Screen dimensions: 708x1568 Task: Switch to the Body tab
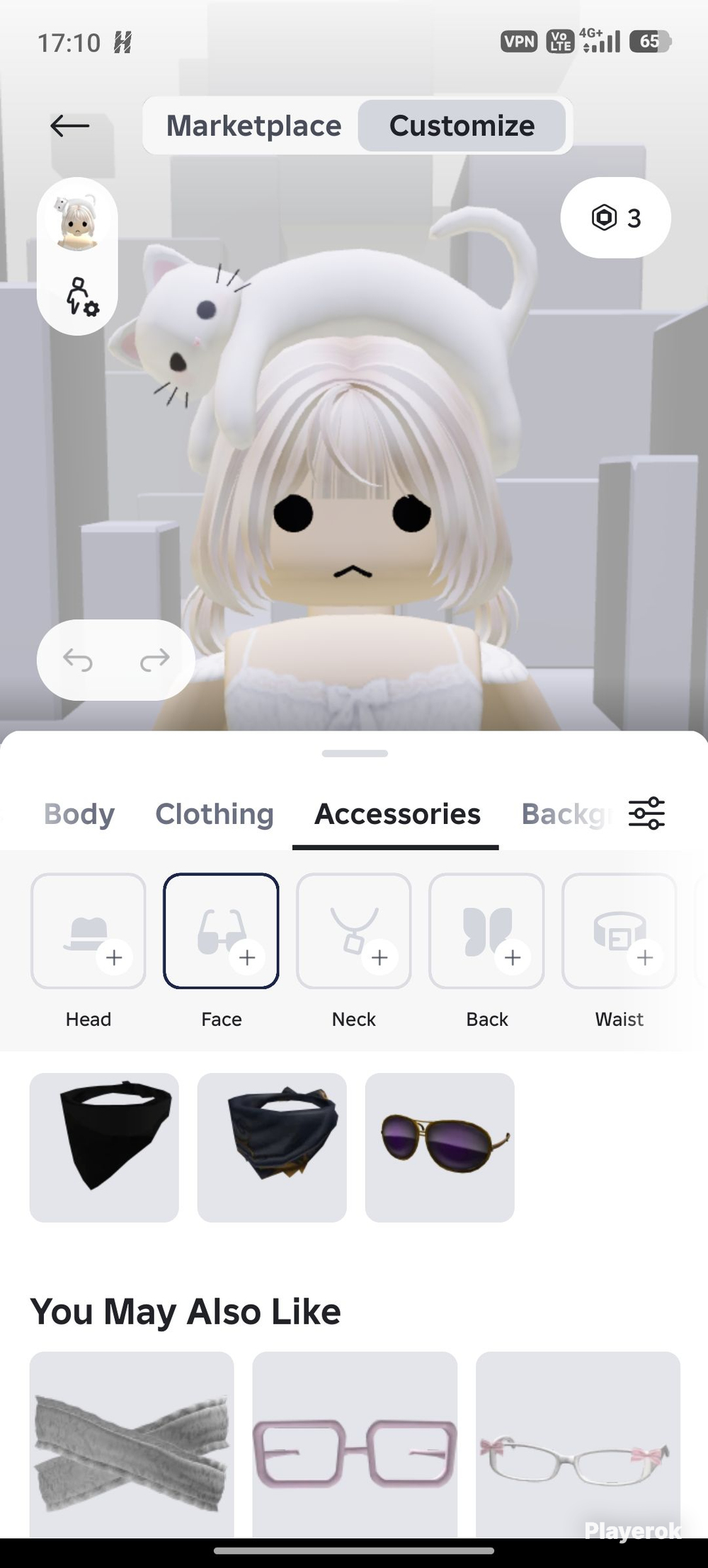pos(79,814)
